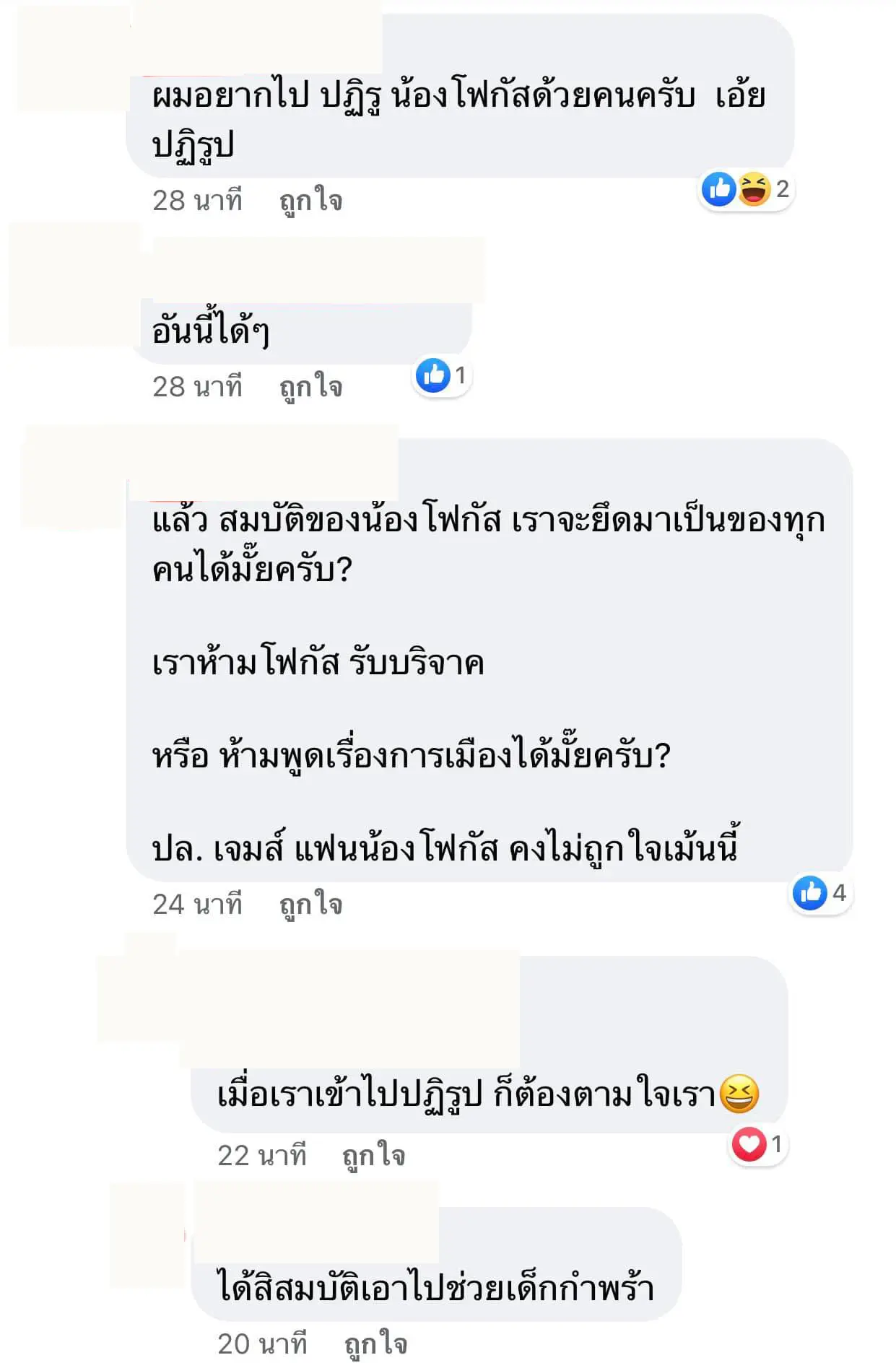Open the reaction list for "อันนี้ได้ๆ"

point(443,375)
